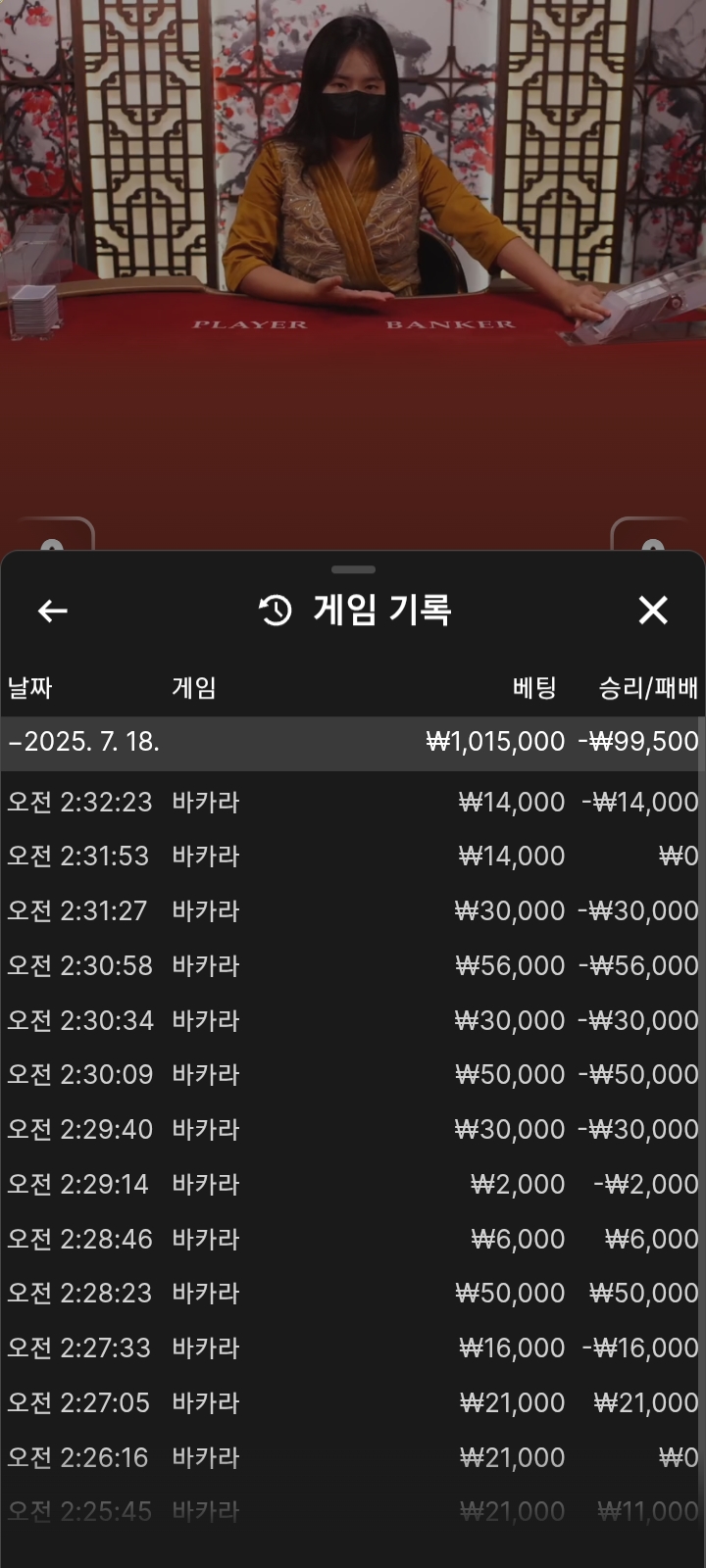
Task: Open the 오전 2:27:05 baccarat record
Action: pyautogui.click(x=353, y=1403)
